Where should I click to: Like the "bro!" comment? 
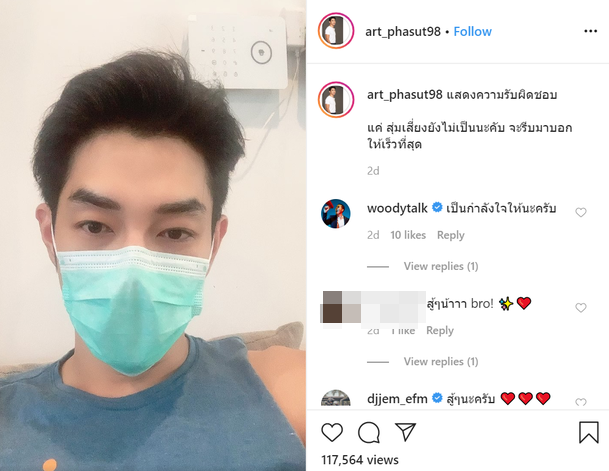(x=581, y=308)
